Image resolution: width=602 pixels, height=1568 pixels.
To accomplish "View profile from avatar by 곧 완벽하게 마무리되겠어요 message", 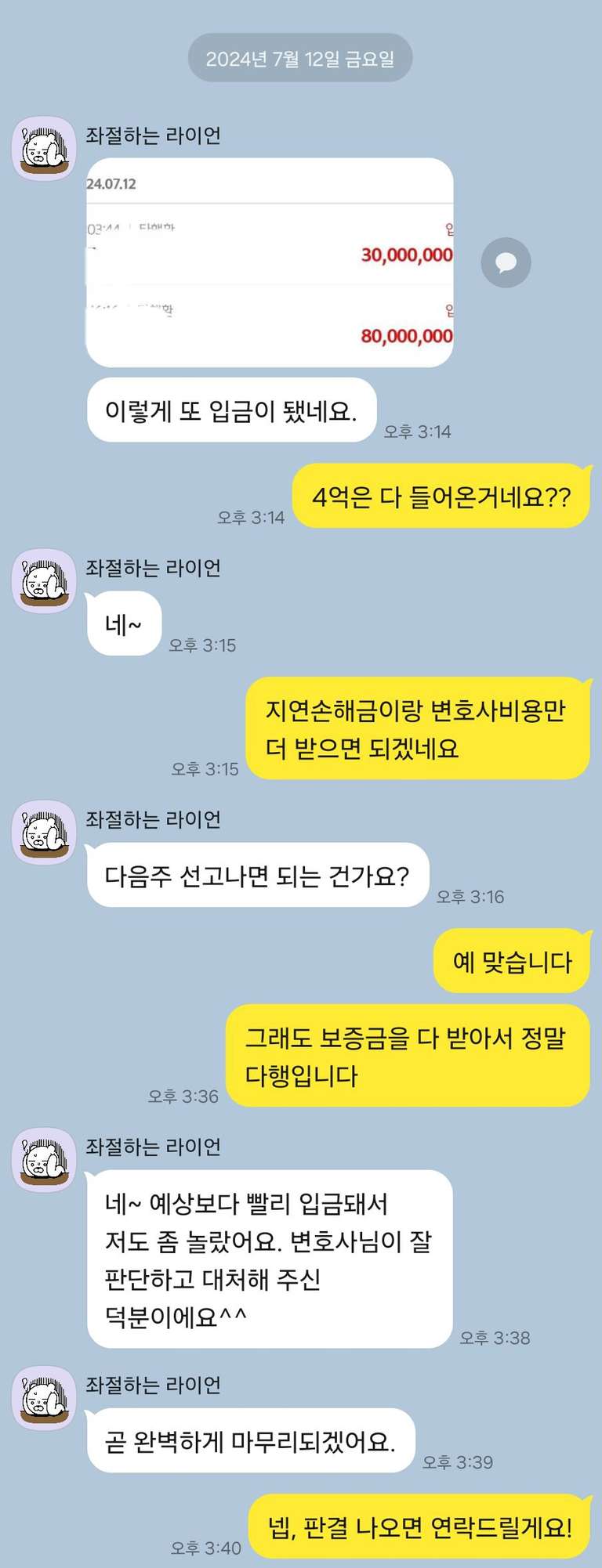I will (44, 1397).
